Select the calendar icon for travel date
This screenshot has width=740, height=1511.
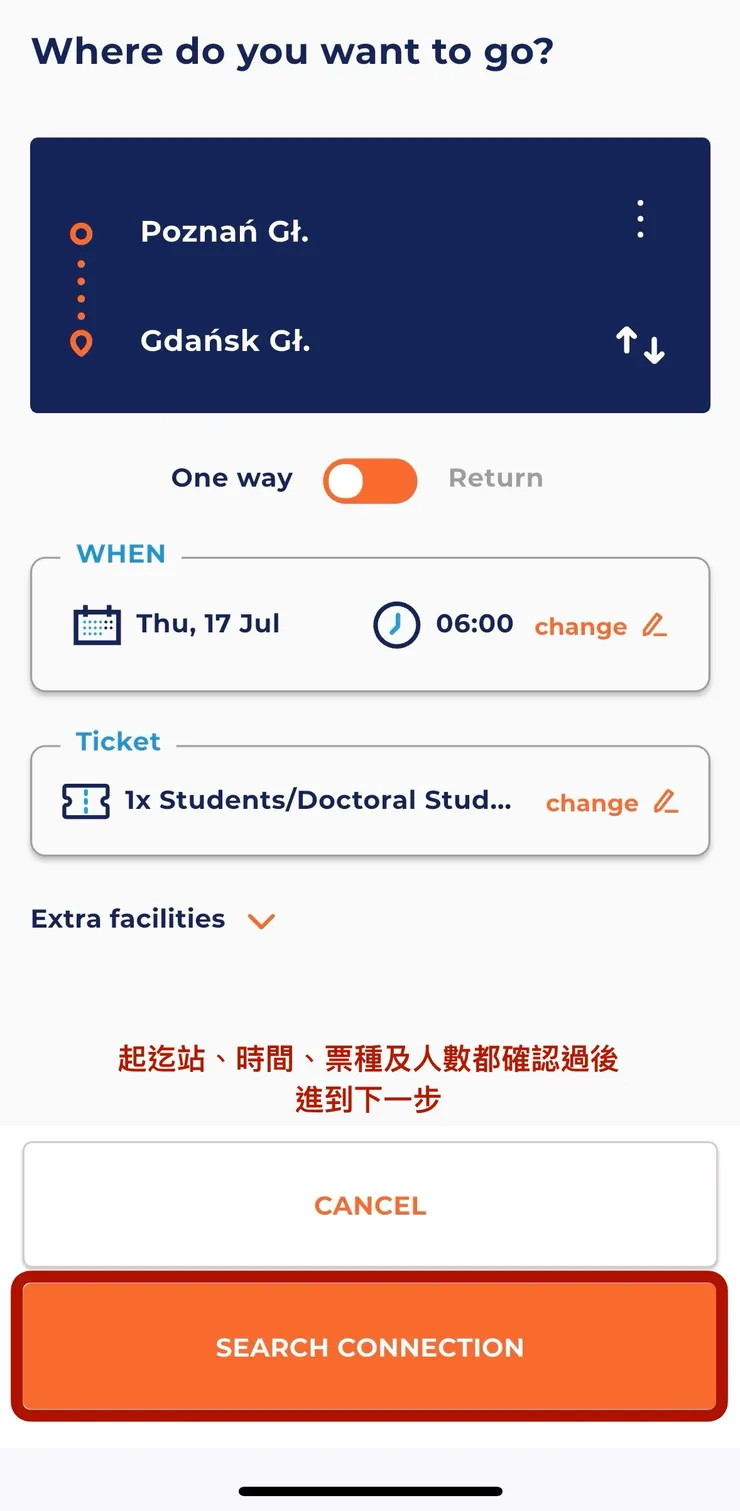(x=97, y=623)
